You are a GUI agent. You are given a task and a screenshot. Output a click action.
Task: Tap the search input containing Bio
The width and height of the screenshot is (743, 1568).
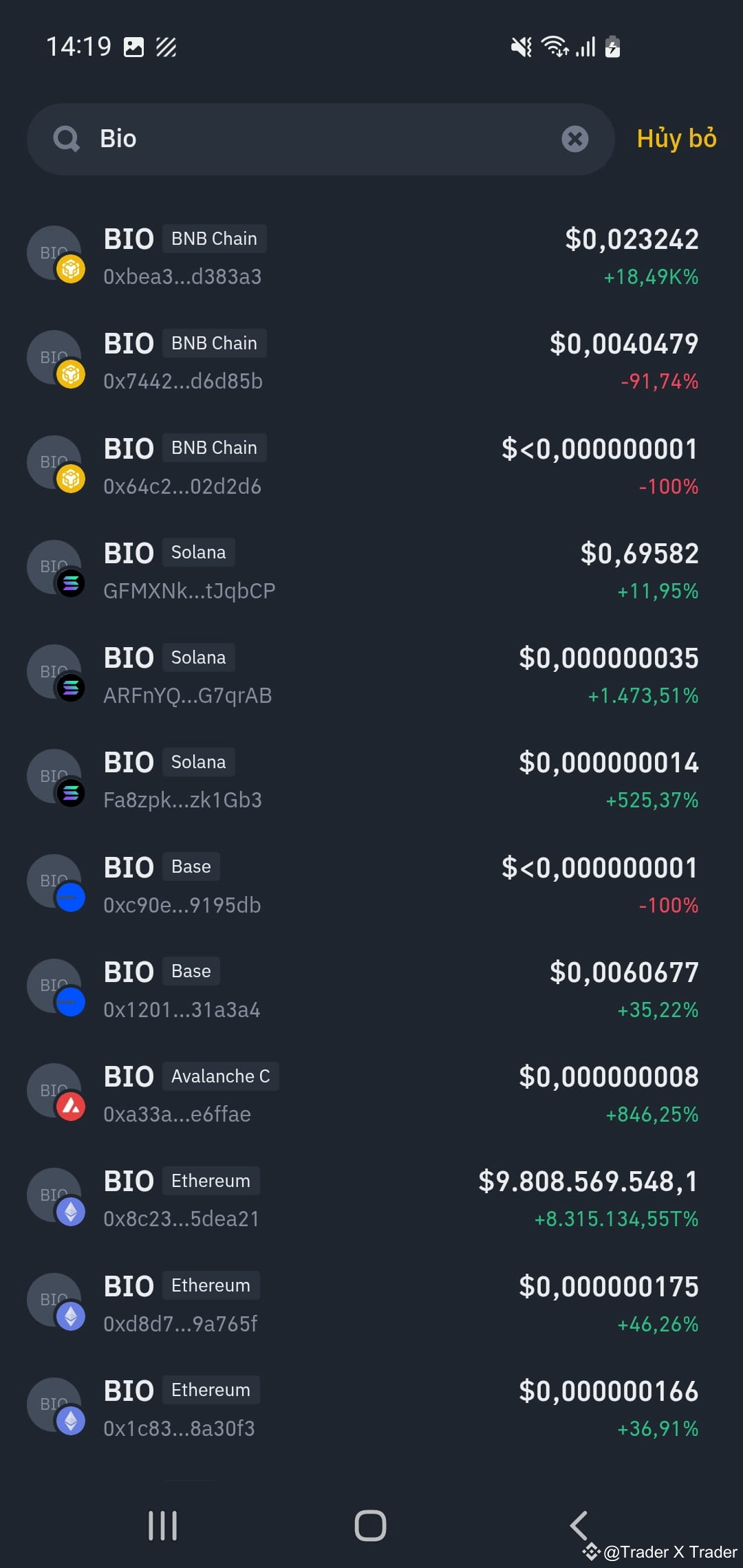click(310, 139)
